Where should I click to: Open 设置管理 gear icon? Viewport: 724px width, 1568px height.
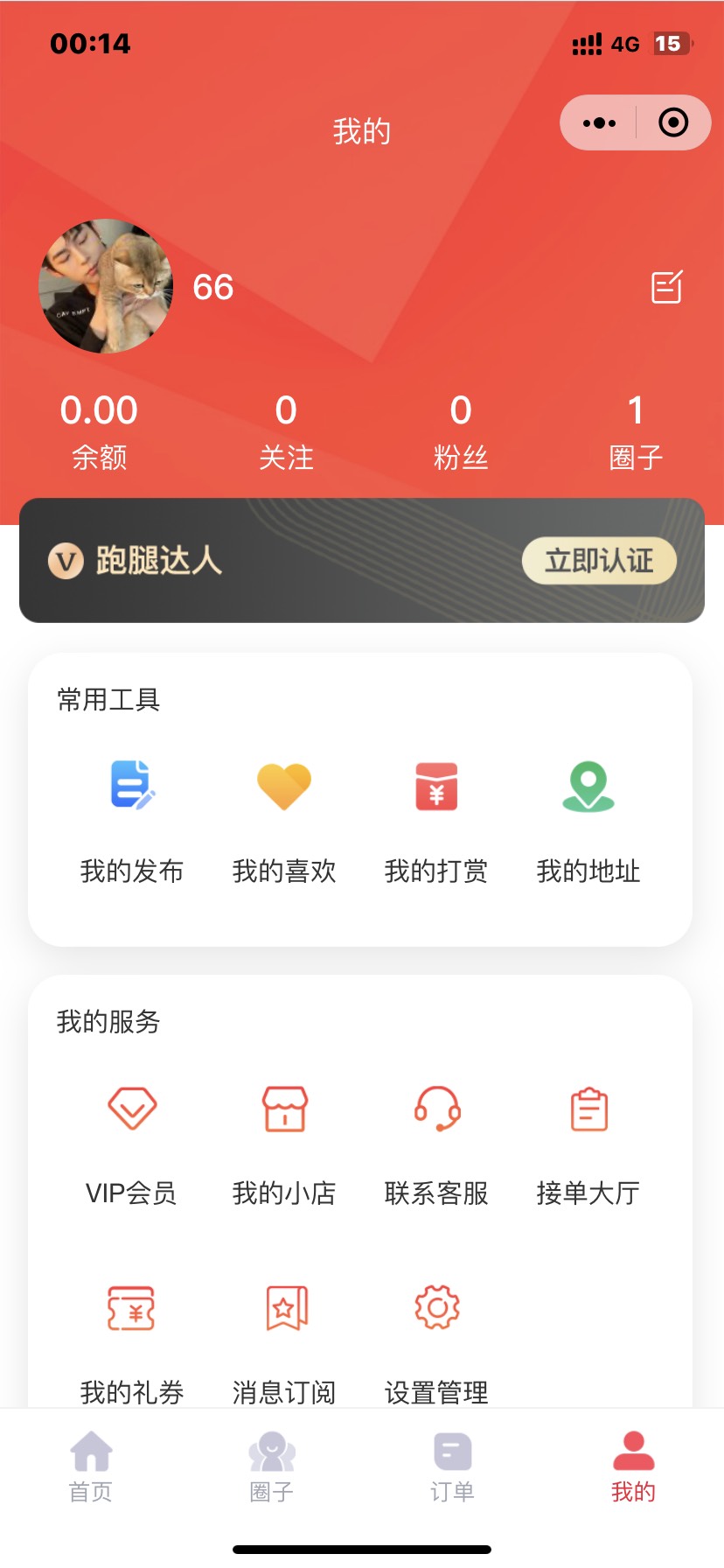pos(436,1308)
